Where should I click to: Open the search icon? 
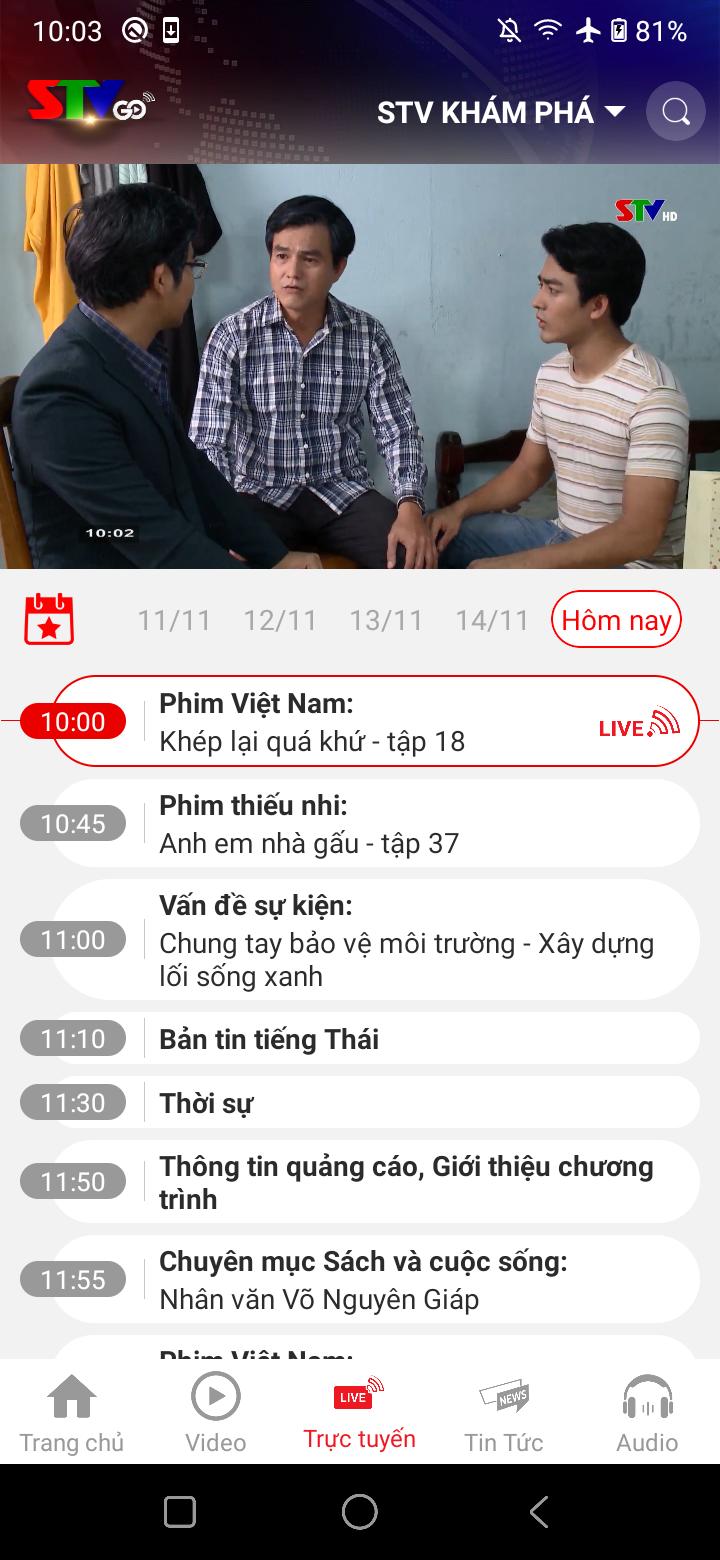[676, 111]
